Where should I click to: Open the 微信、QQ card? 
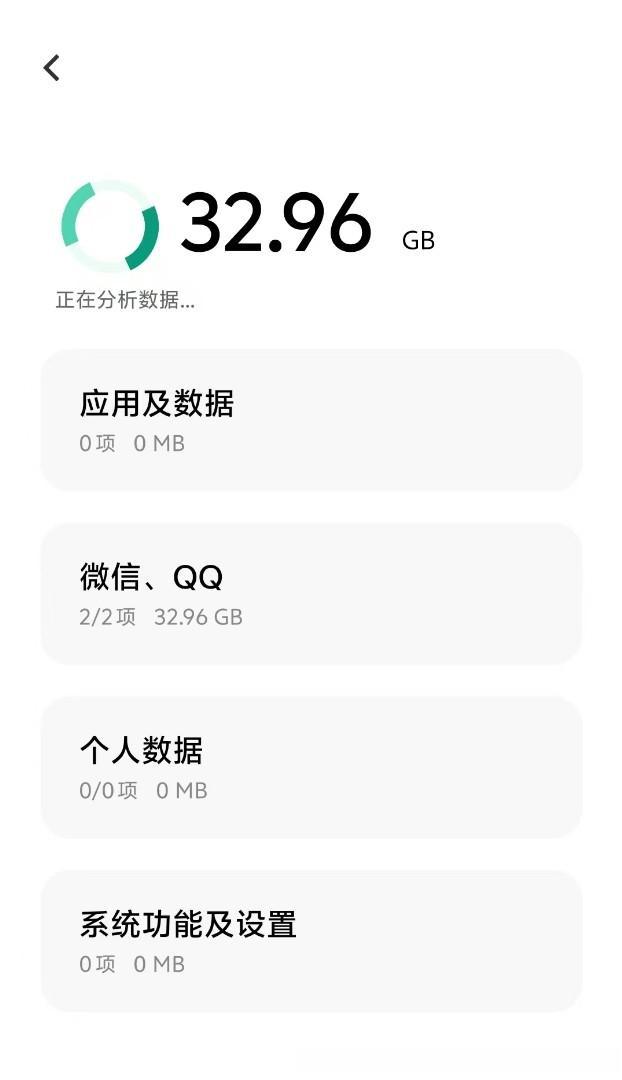[x=311, y=594]
